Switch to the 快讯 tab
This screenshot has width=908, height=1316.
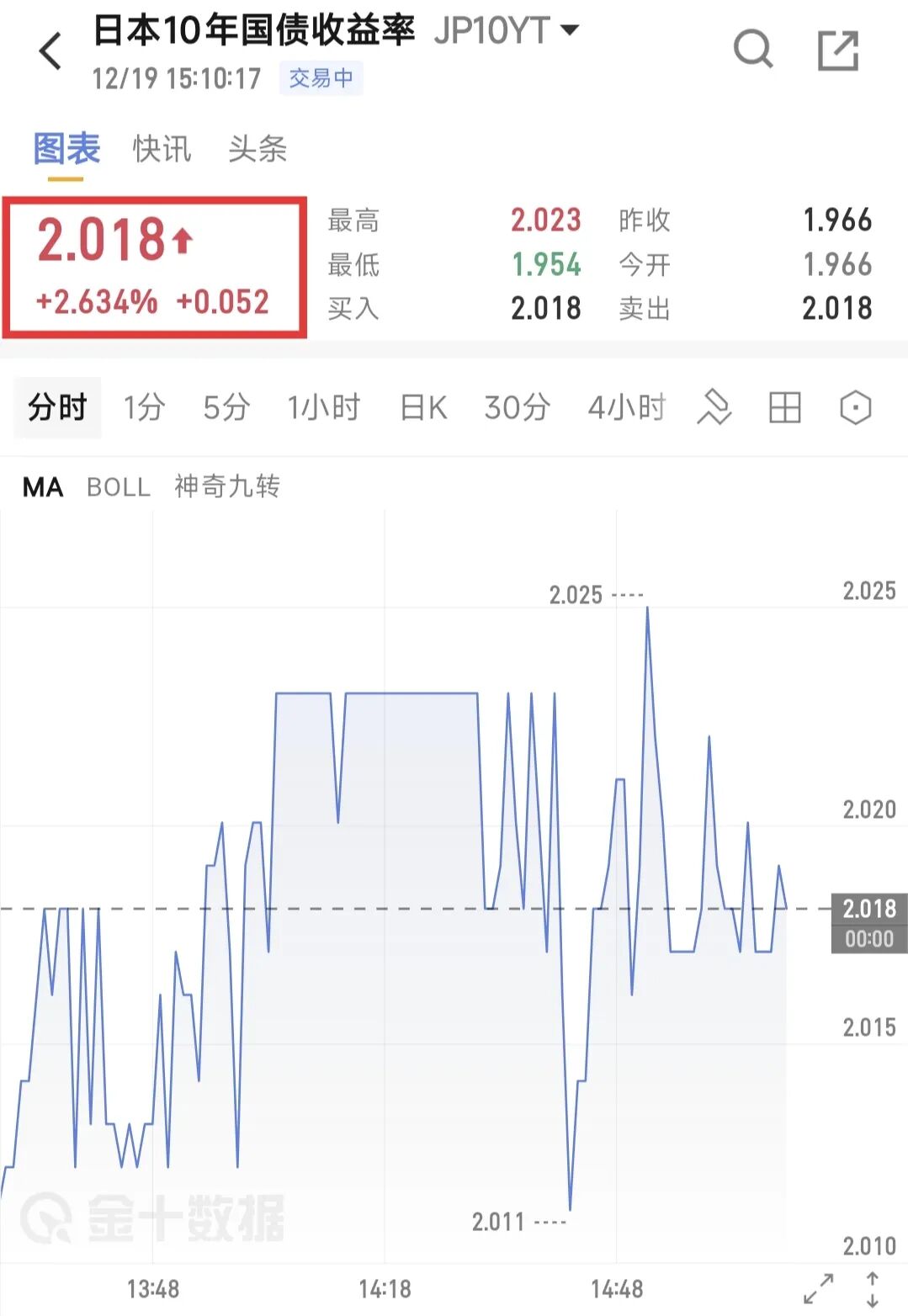click(x=161, y=149)
